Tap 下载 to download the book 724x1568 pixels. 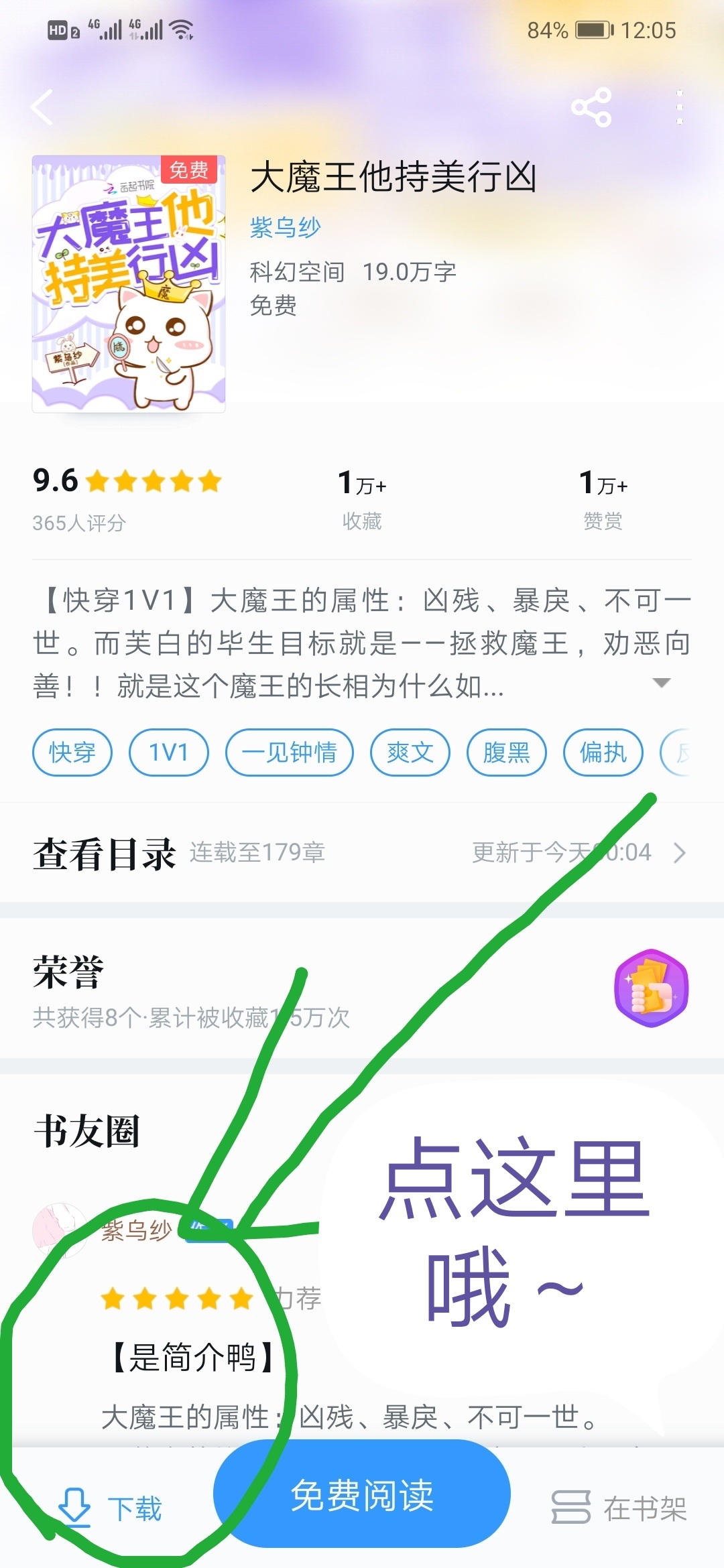point(110,1509)
